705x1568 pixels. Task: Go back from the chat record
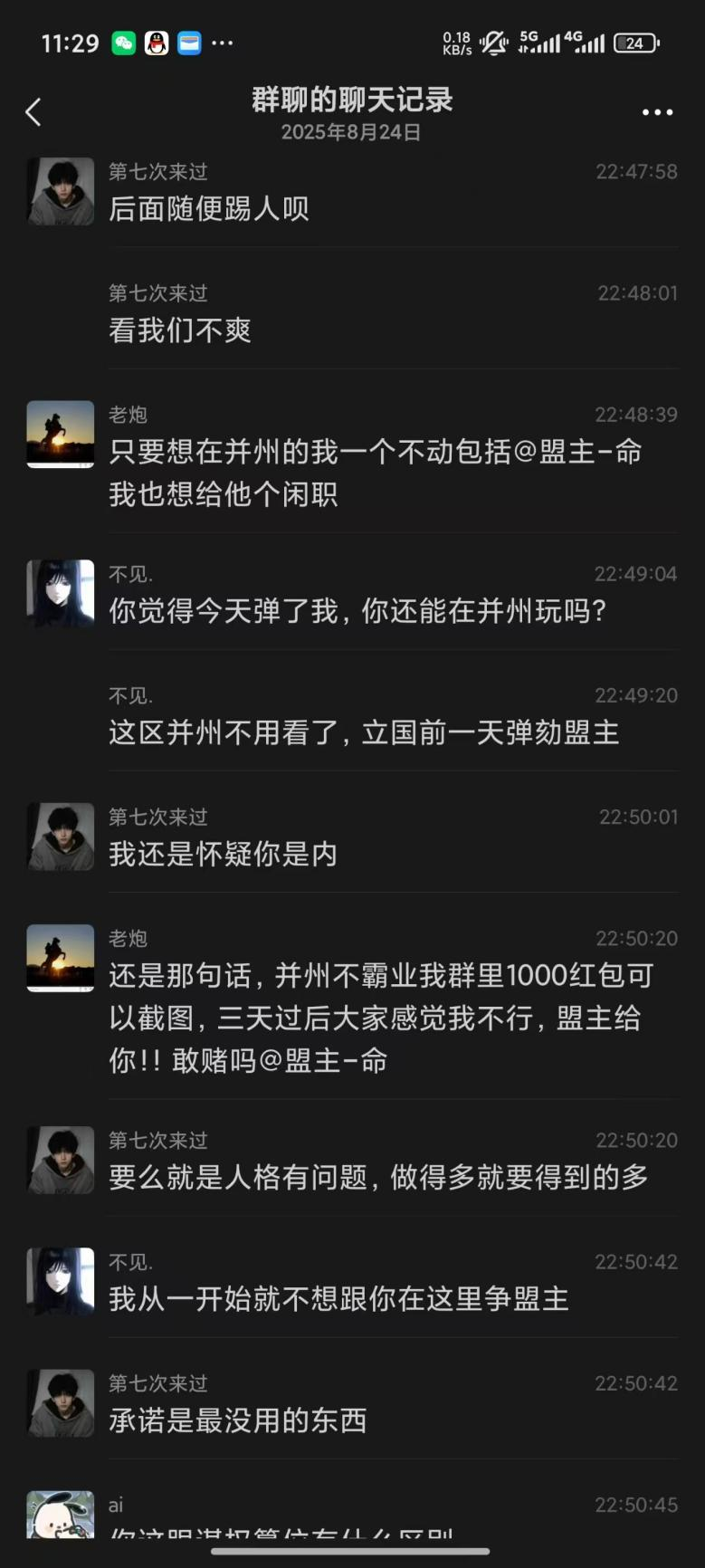(33, 112)
